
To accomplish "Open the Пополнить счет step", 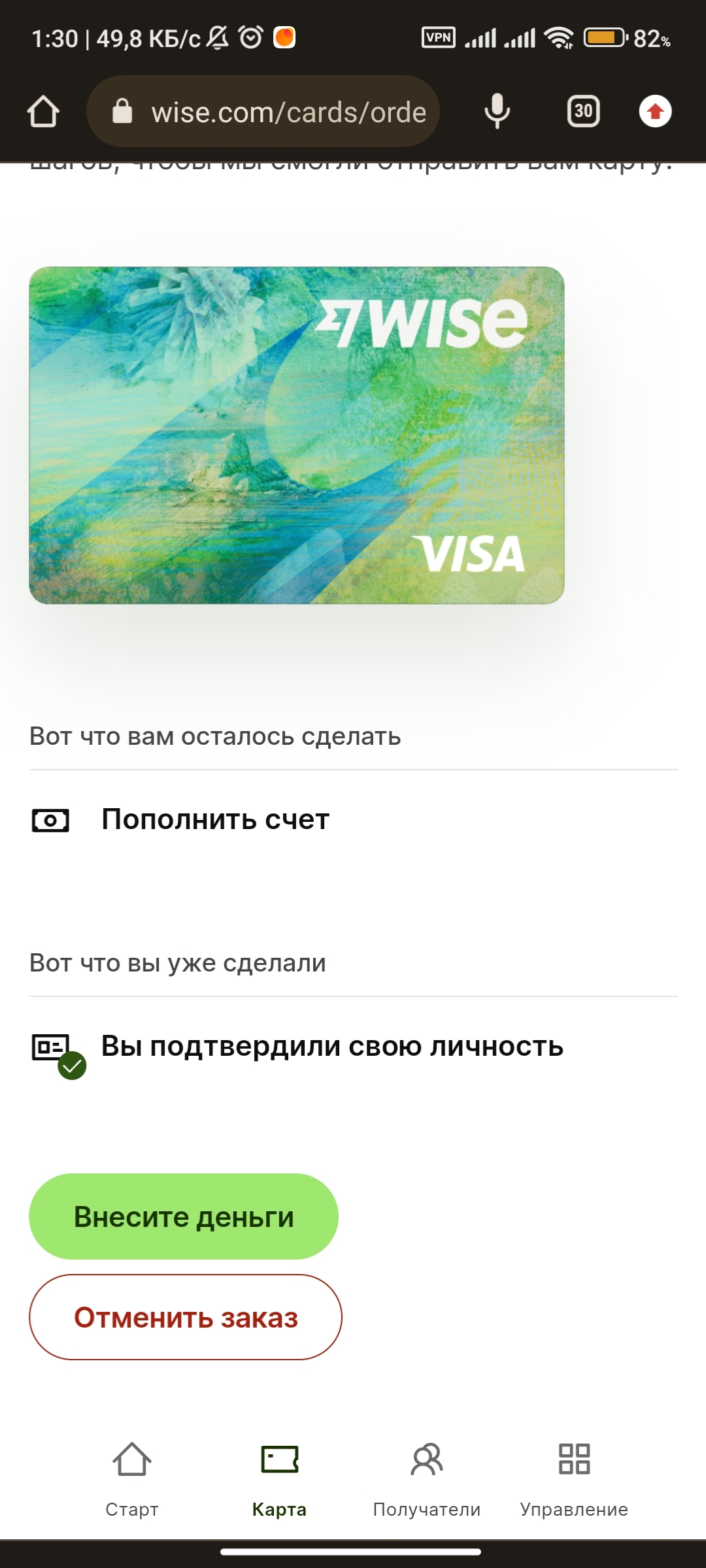I will pyautogui.click(x=216, y=820).
